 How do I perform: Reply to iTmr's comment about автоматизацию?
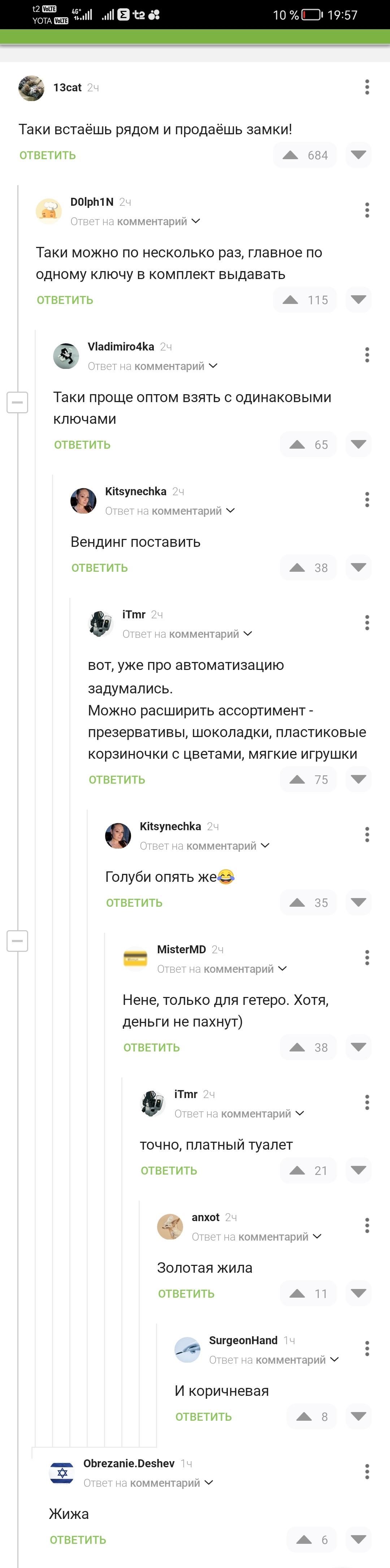(117, 779)
